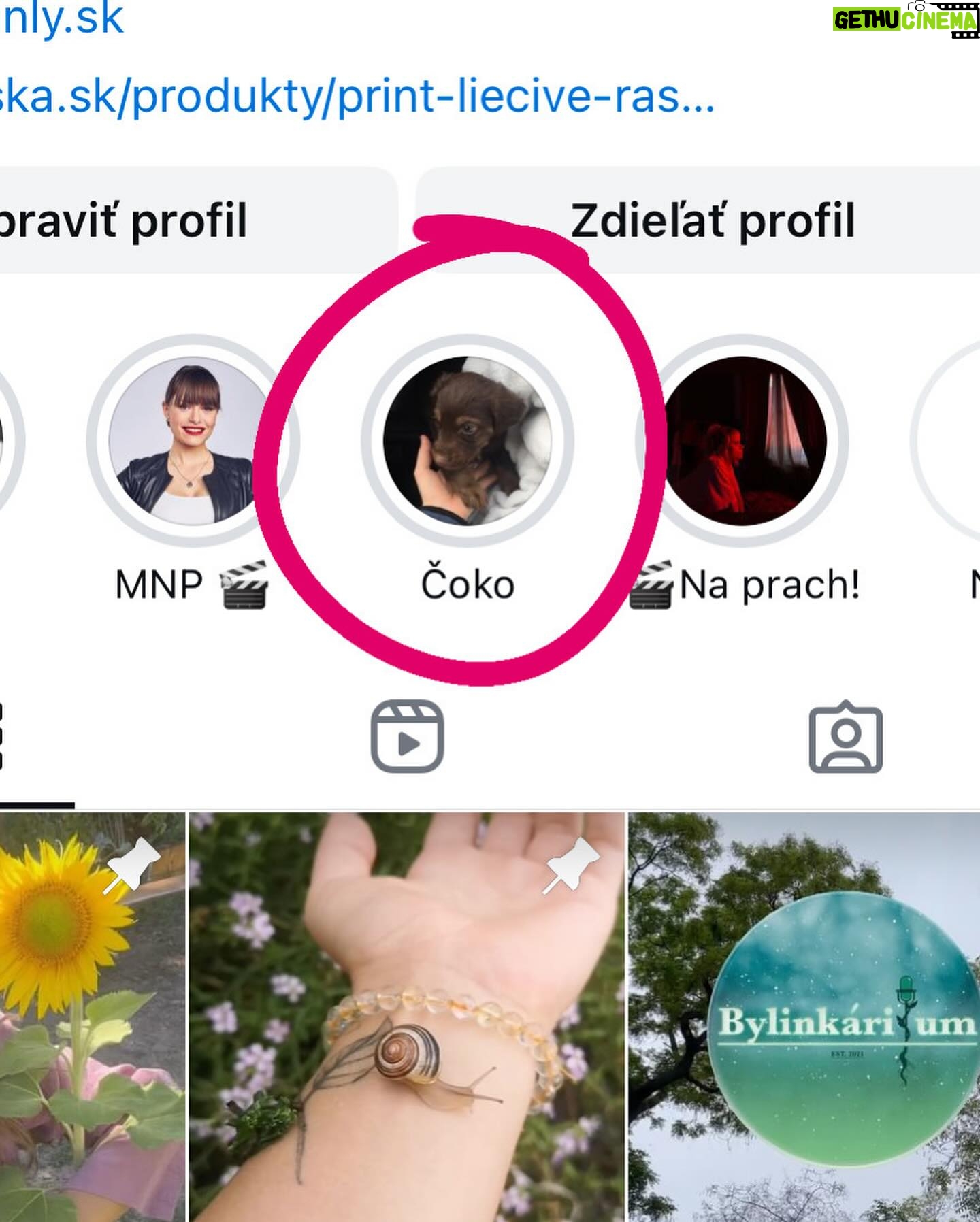Switch to the tagged photos tab
980x1222 pixels.
(x=845, y=738)
